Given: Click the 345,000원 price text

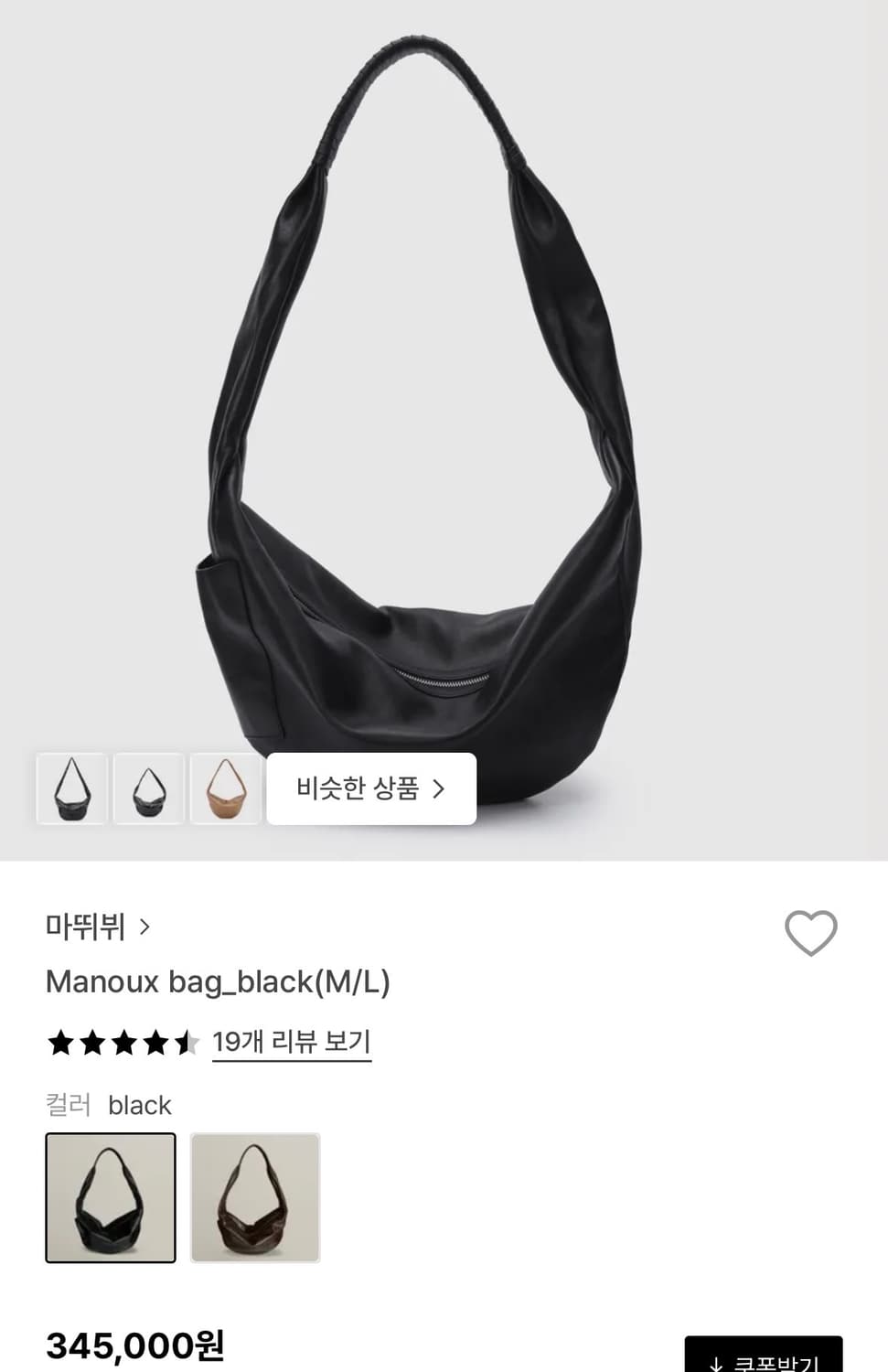Looking at the screenshot, I should 135,1345.
